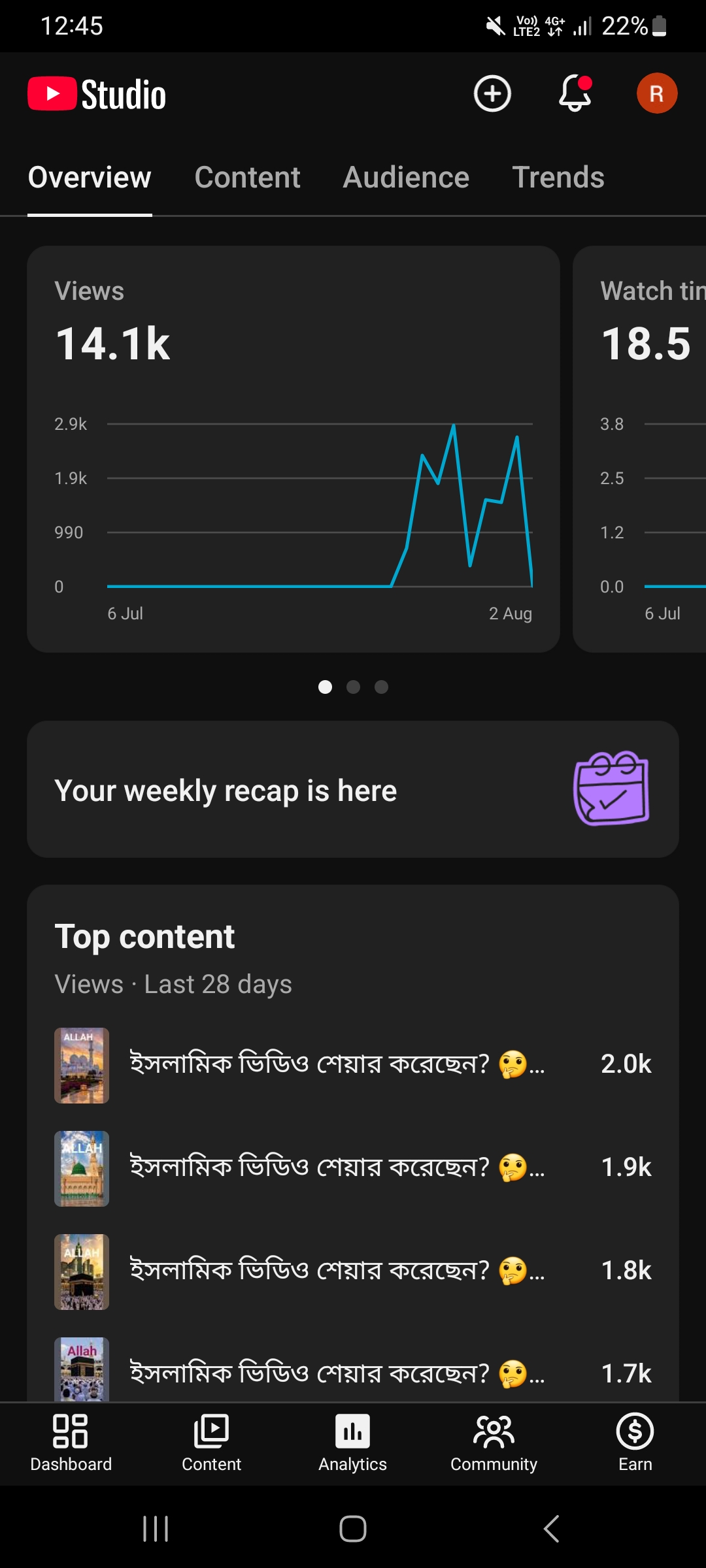Open the video with 1.7k views
The image size is (706, 1568).
(353, 1369)
